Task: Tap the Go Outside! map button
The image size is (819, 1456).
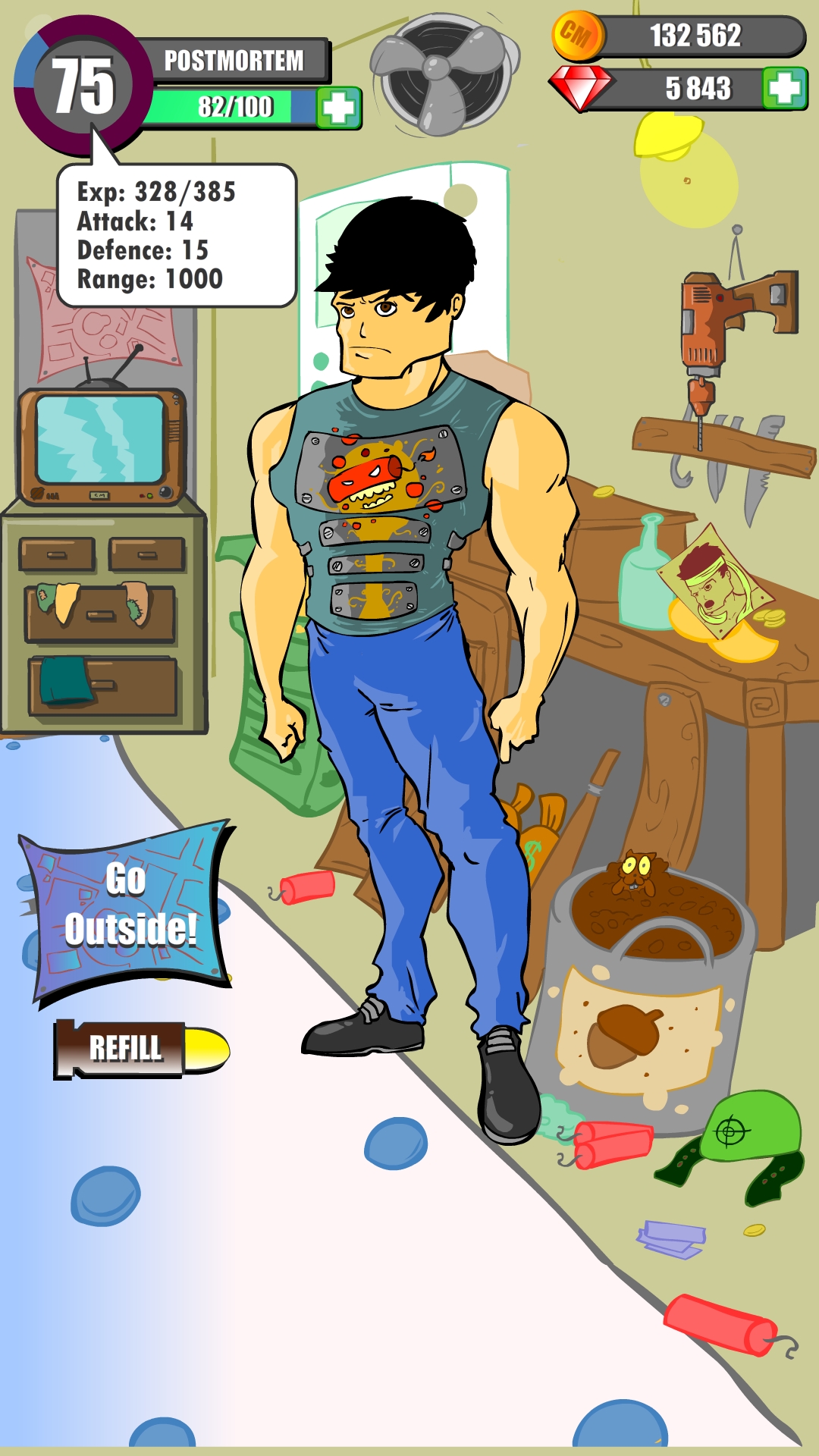Action: pyautogui.click(x=127, y=908)
